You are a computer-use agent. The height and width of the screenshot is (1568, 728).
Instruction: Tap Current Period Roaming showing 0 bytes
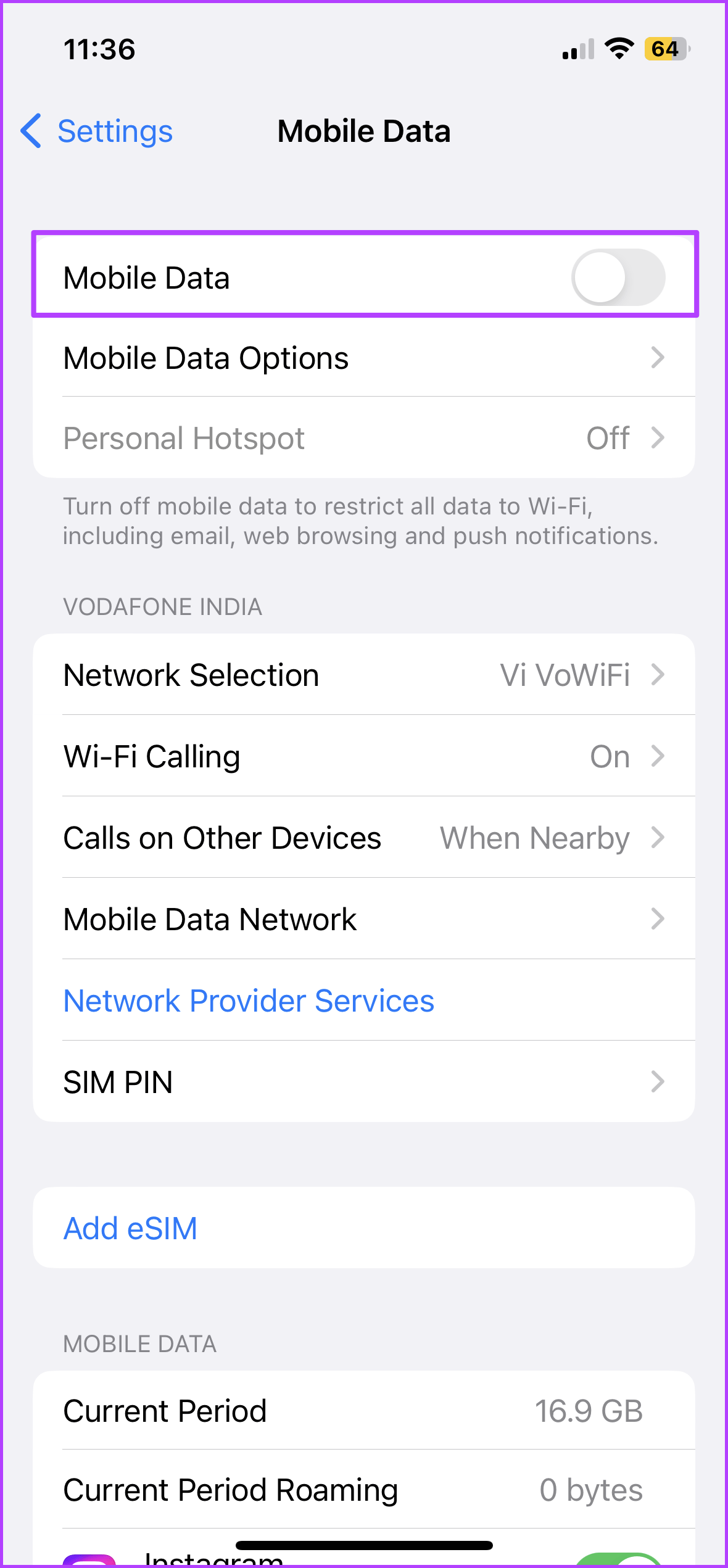[x=364, y=1489]
